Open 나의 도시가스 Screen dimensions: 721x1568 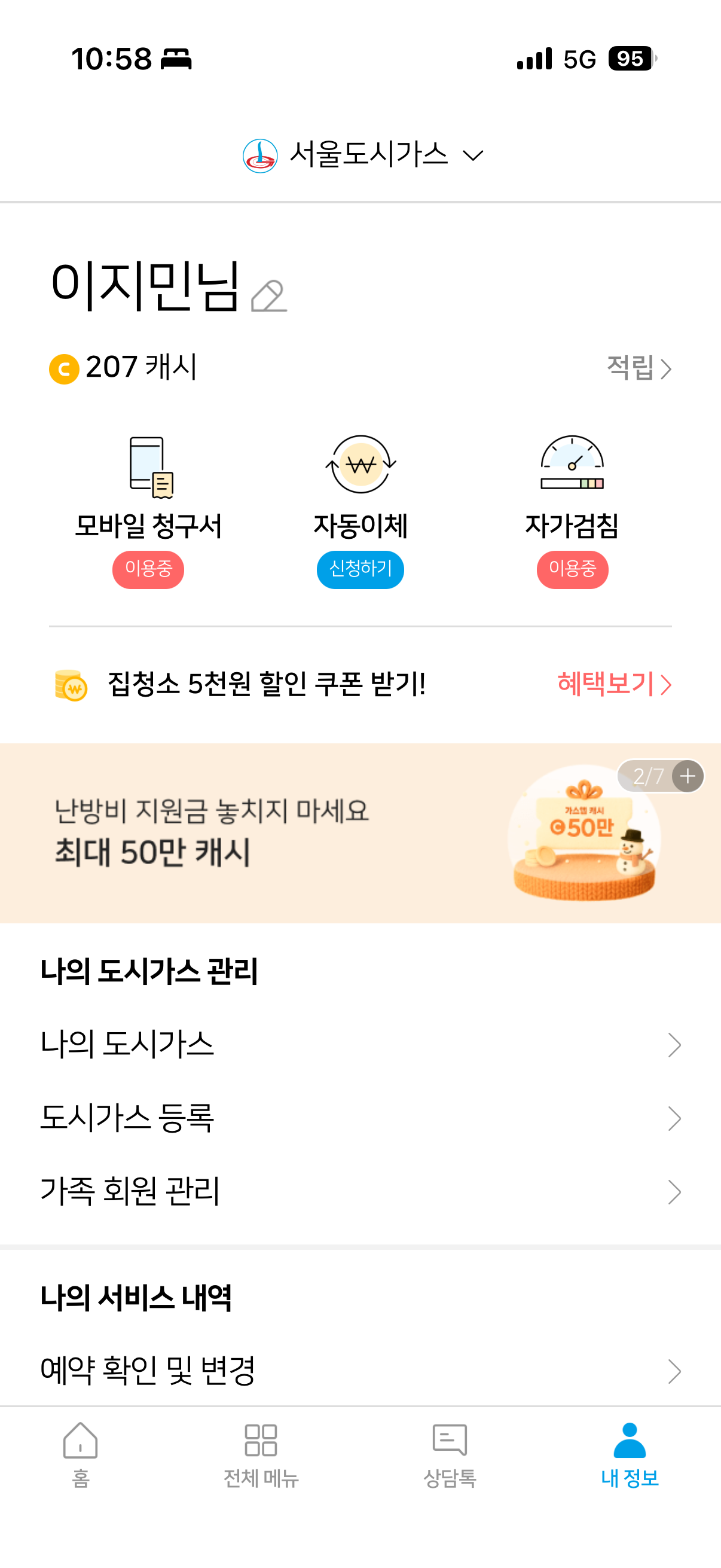point(360,1045)
